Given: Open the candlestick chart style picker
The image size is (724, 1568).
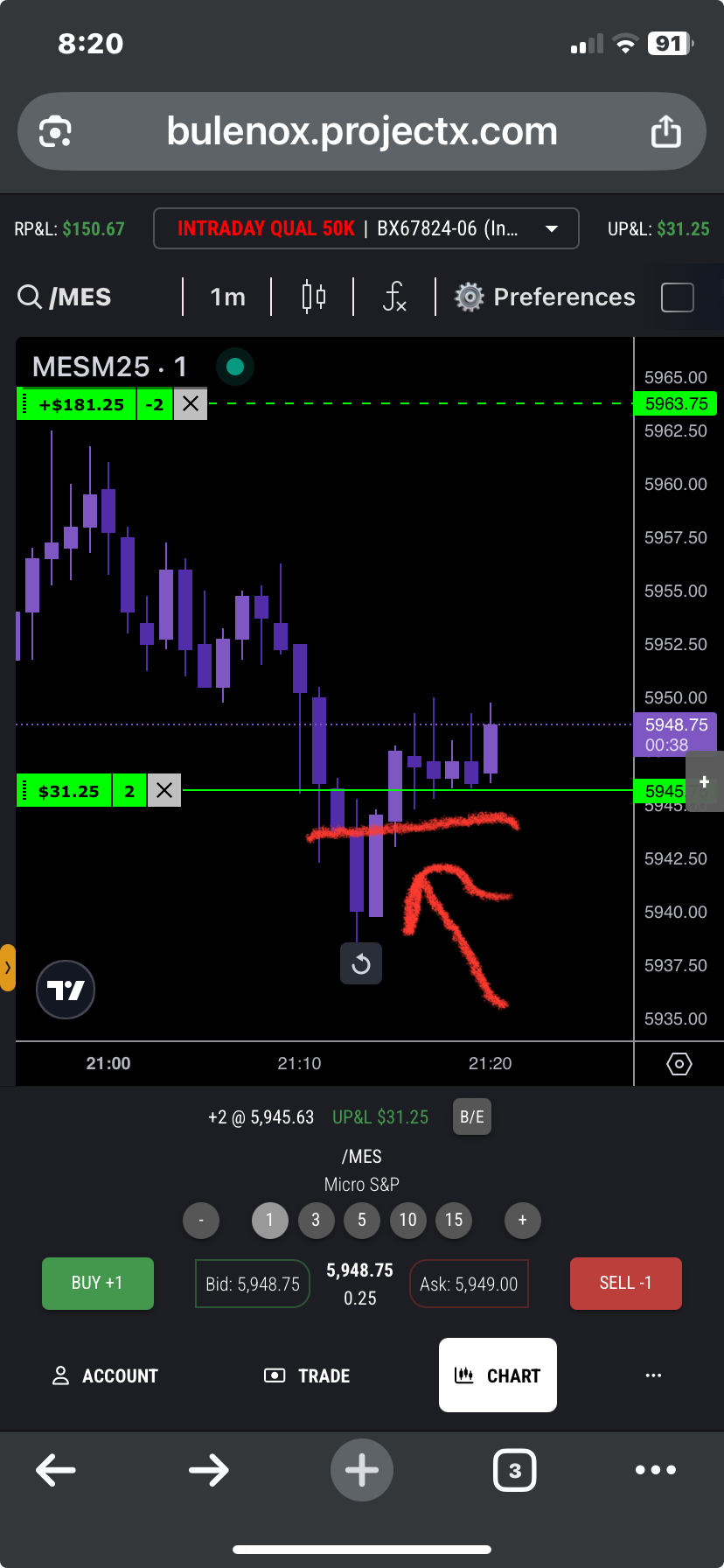Looking at the screenshot, I should pyautogui.click(x=313, y=297).
